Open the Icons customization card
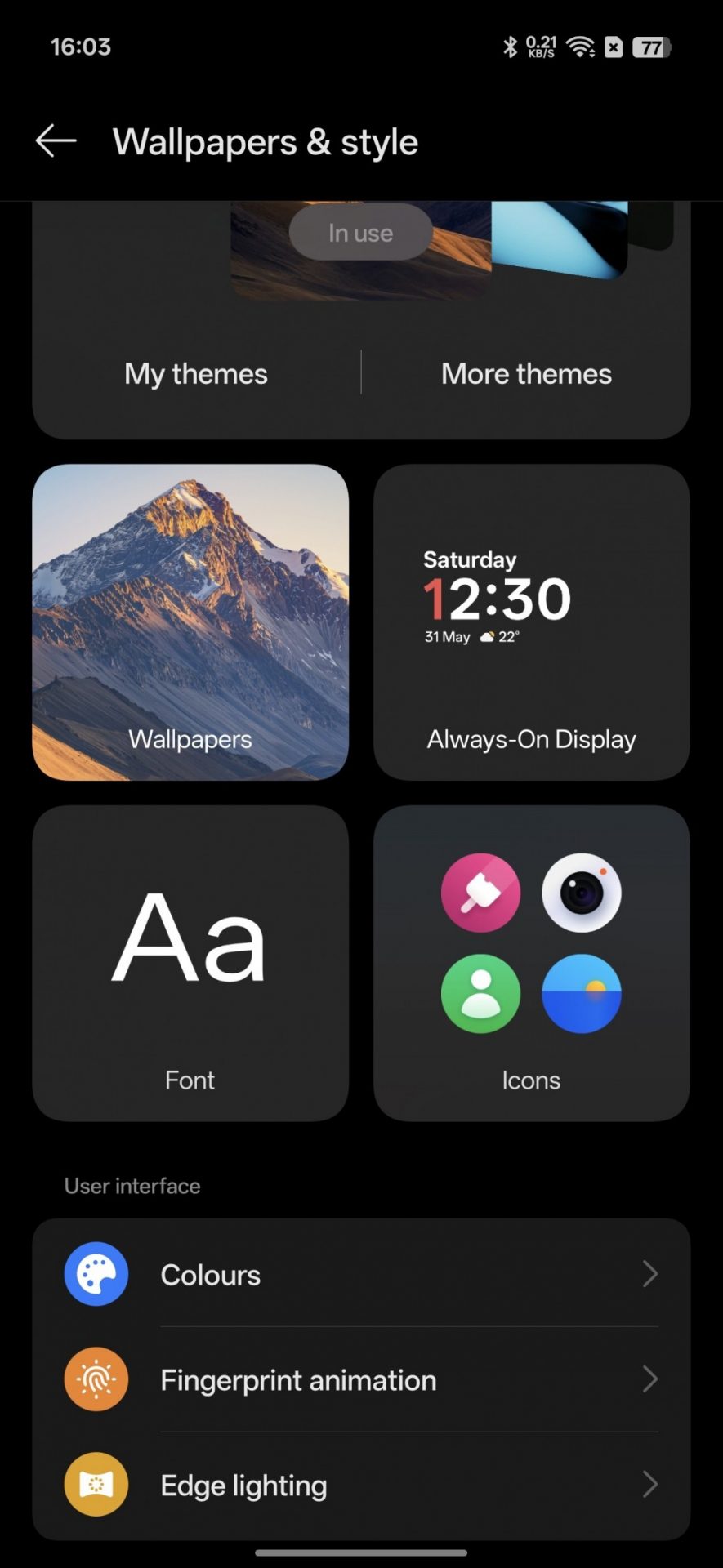This screenshot has height=1568, width=723. [x=531, y=964]
